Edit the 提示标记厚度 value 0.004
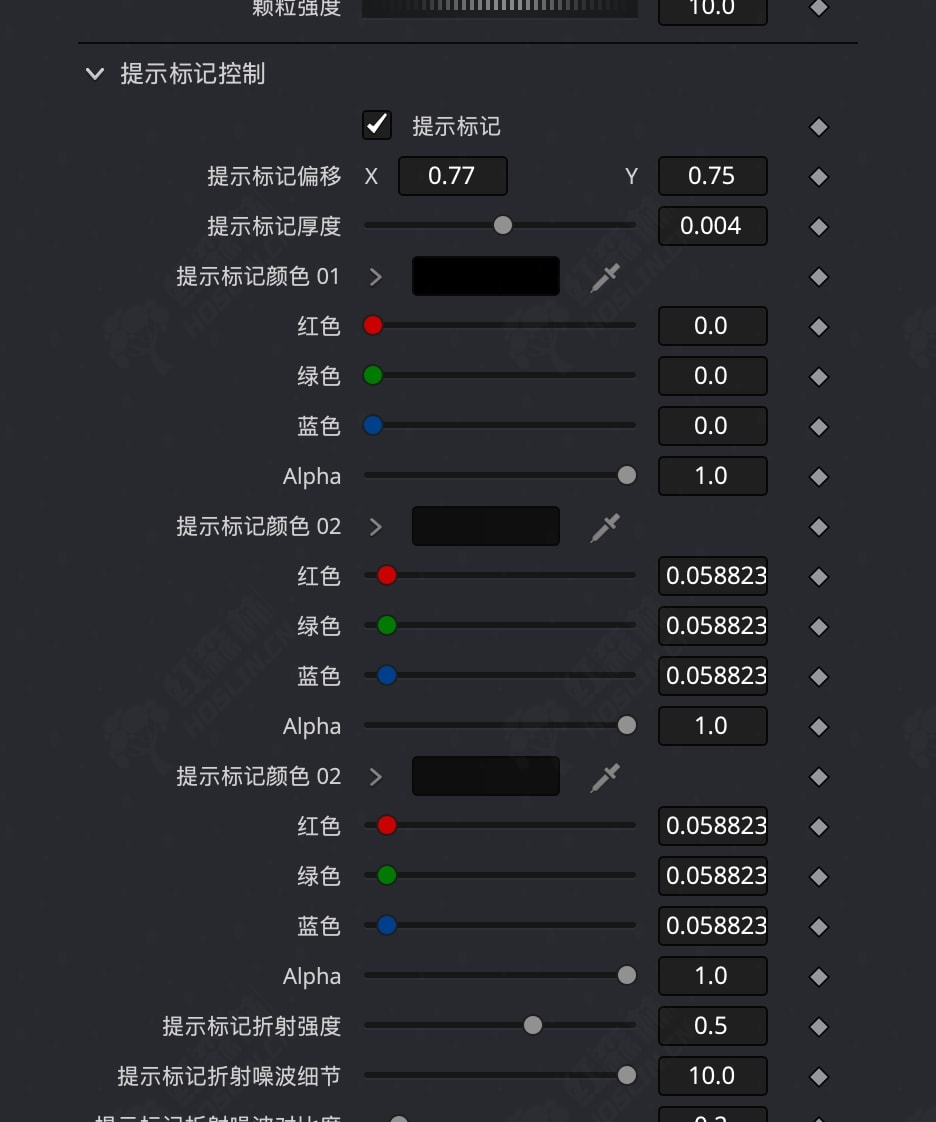The height and width of the screenshot is (1122, 936). pyautogui.click(x=712, y=226)
